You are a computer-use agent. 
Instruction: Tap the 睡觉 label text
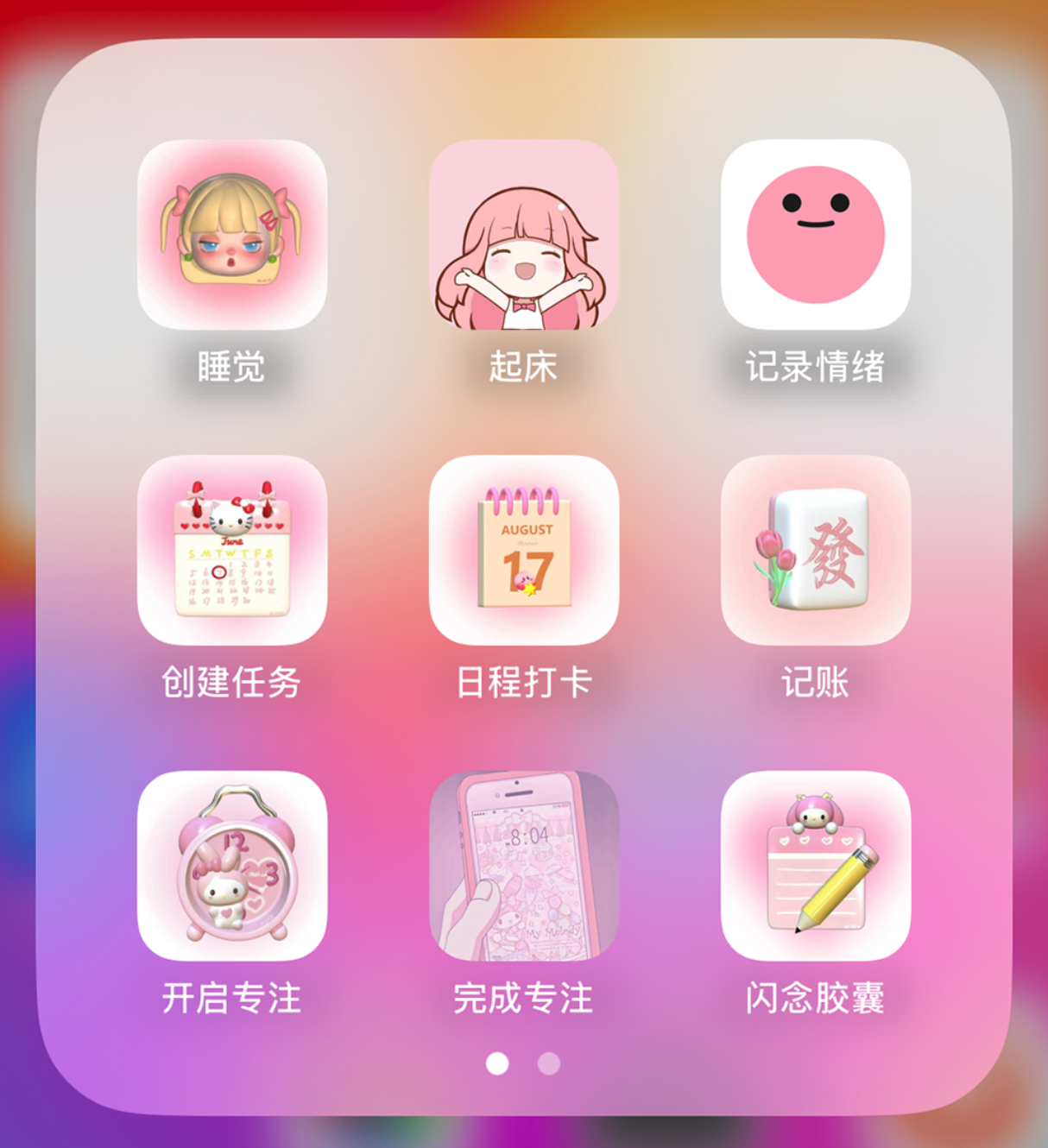coord(230,366)
